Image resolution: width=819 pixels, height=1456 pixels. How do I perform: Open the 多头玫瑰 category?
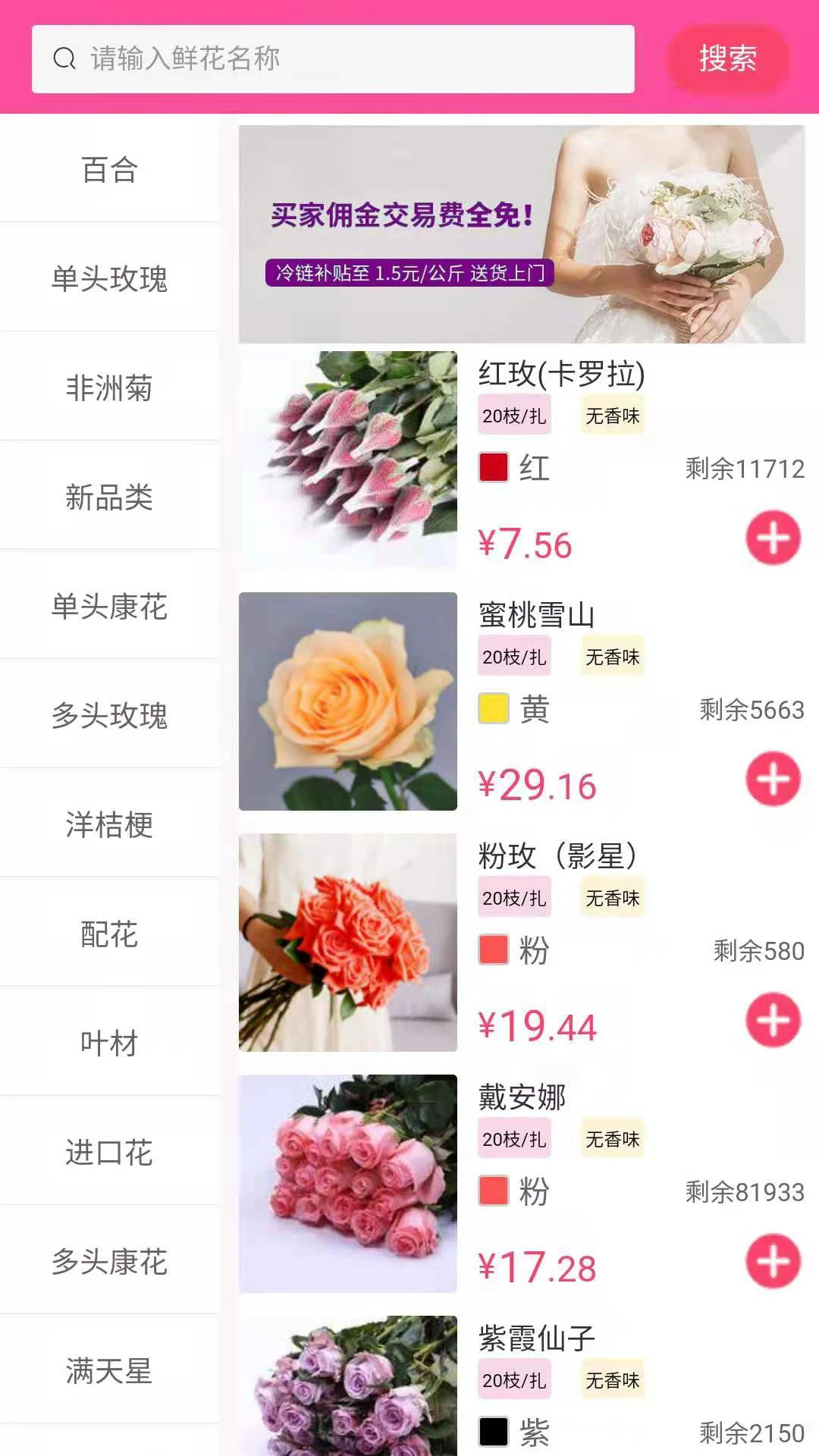point(109,716)
